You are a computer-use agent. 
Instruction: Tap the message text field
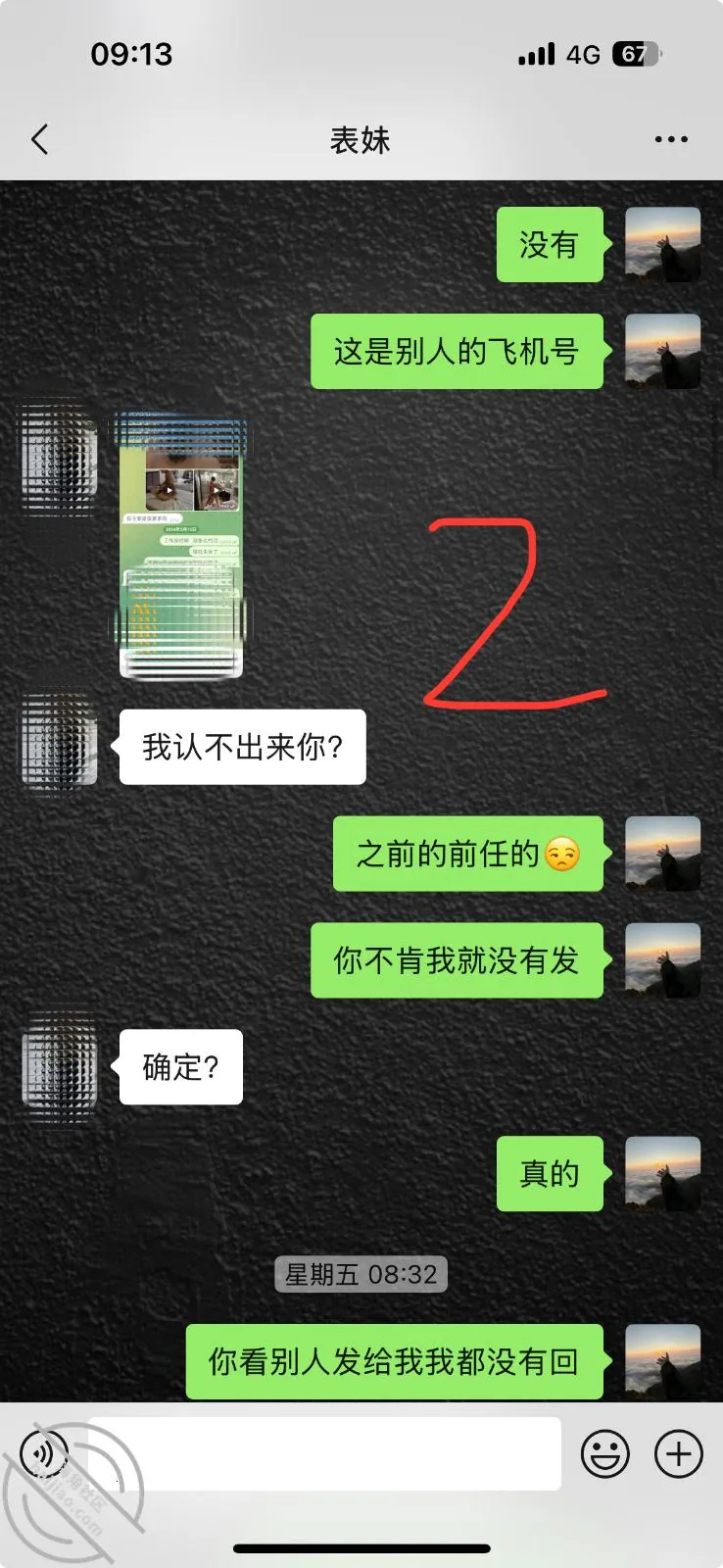pyautogui.click(x=325, y=1453)
